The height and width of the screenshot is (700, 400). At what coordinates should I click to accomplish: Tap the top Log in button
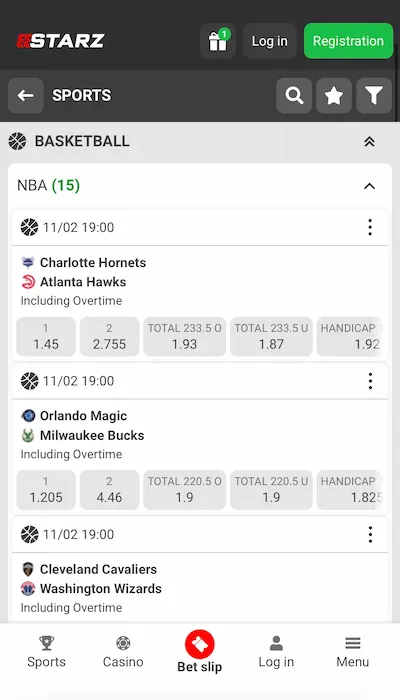point(270,41)
